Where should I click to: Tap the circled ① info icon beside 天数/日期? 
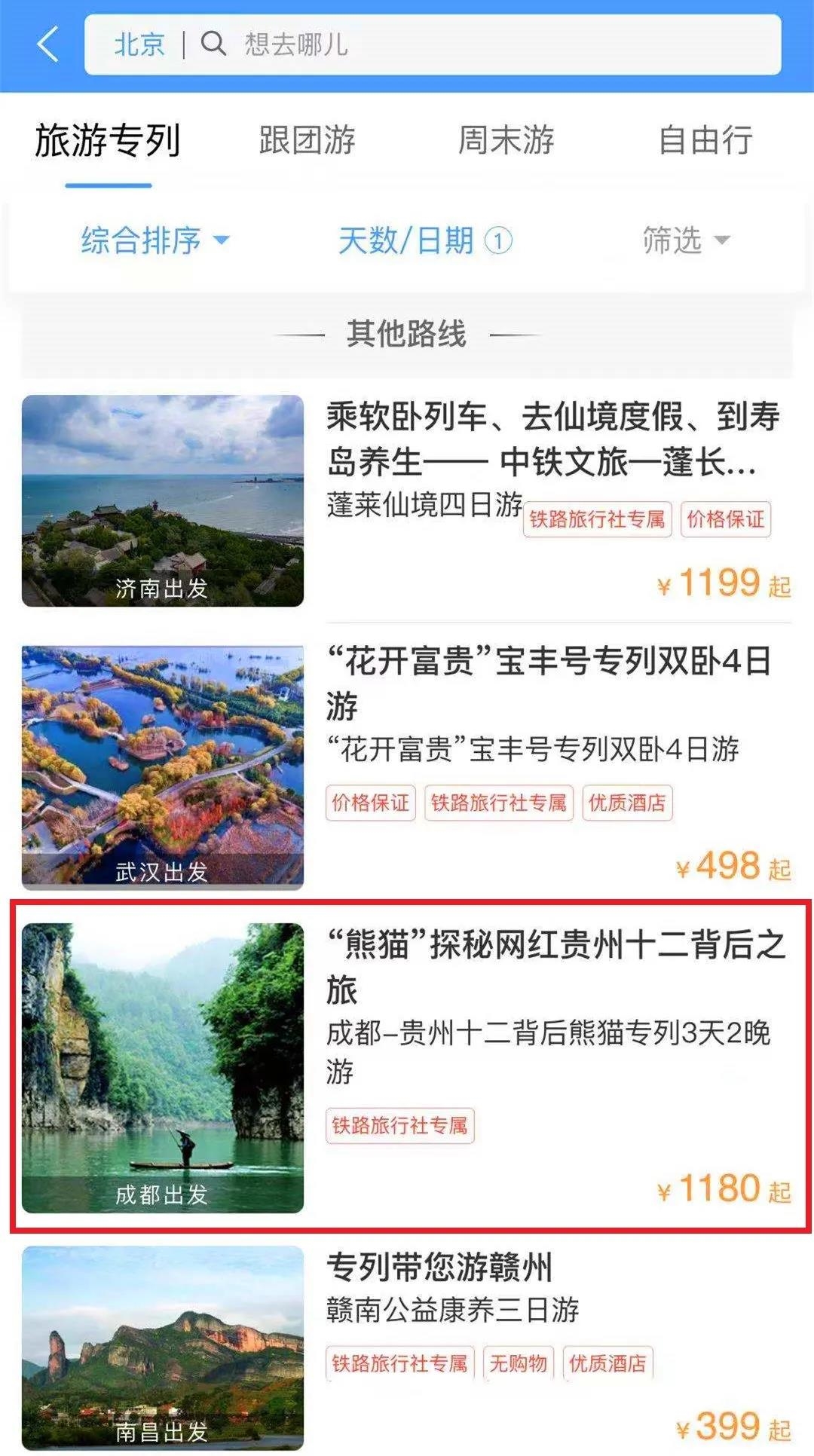pyautogui.click(x=503, y=241)
